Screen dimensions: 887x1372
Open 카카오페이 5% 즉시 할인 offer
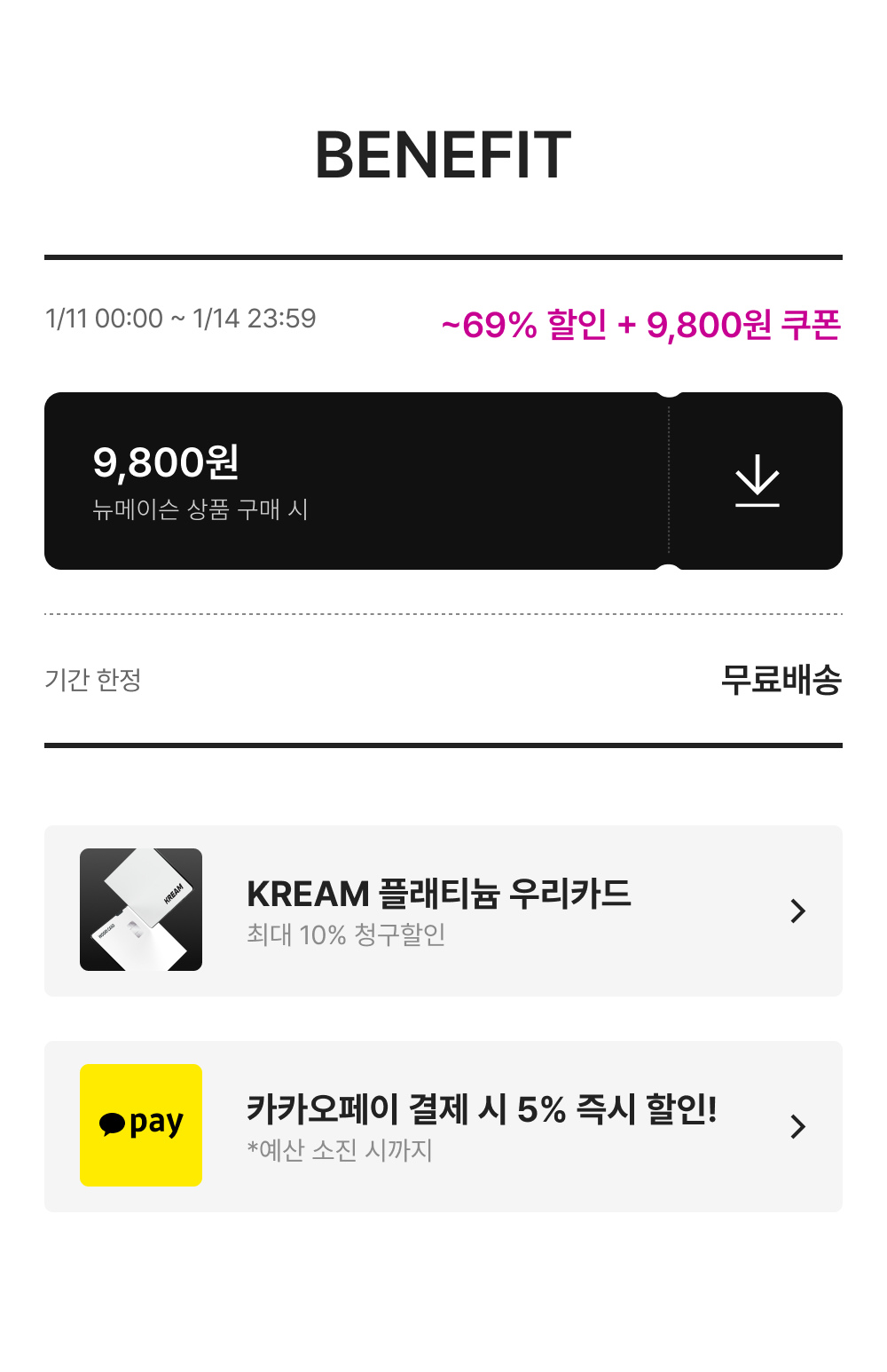click(443, 1126)
